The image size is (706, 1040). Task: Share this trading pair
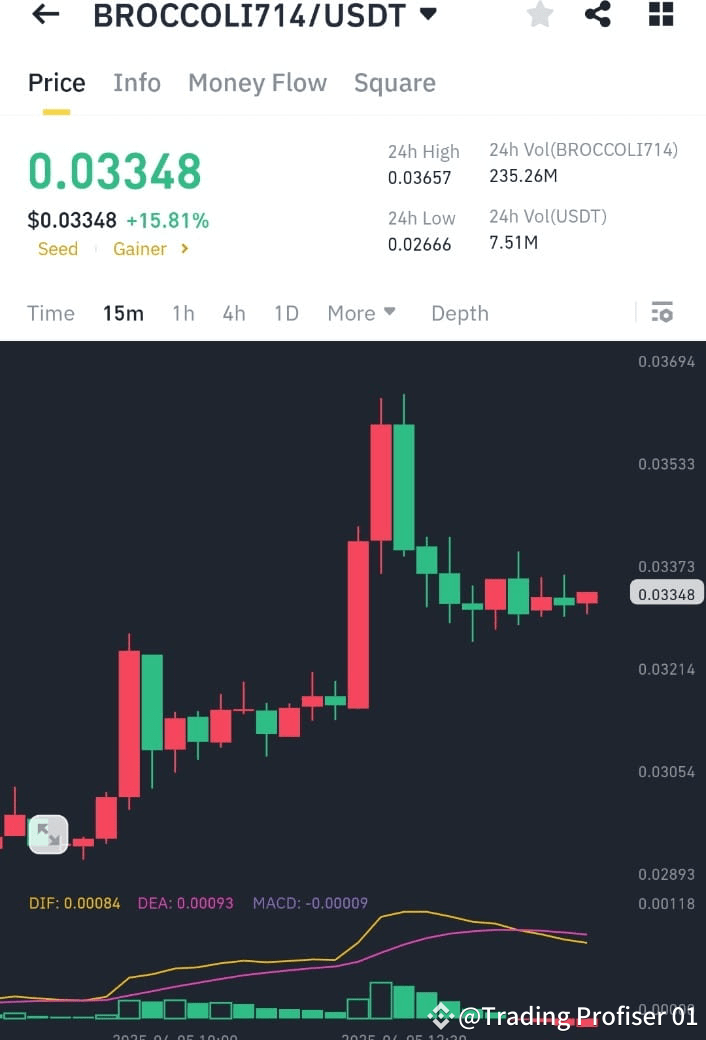[598, 14]
